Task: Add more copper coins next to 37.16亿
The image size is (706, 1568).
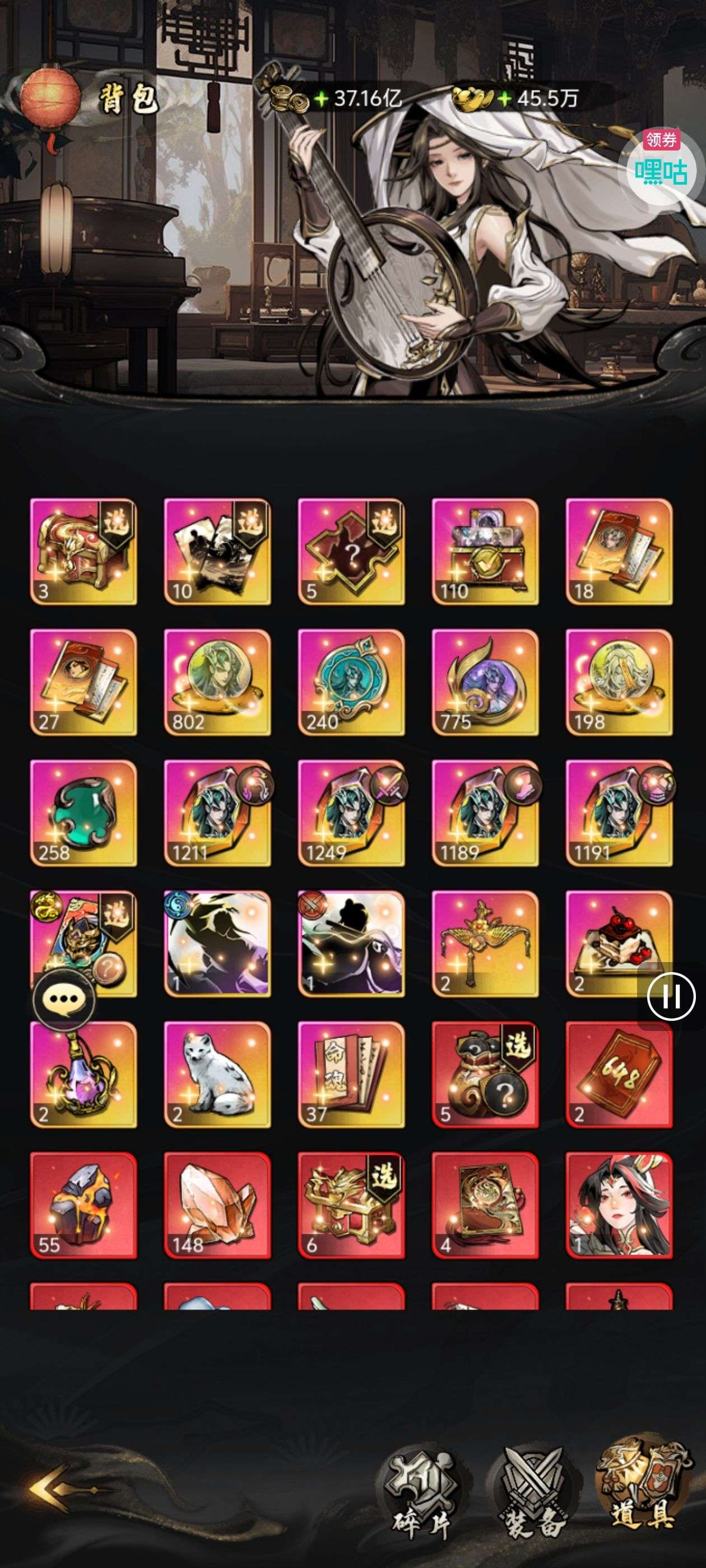Action: [x=321, y=99]
